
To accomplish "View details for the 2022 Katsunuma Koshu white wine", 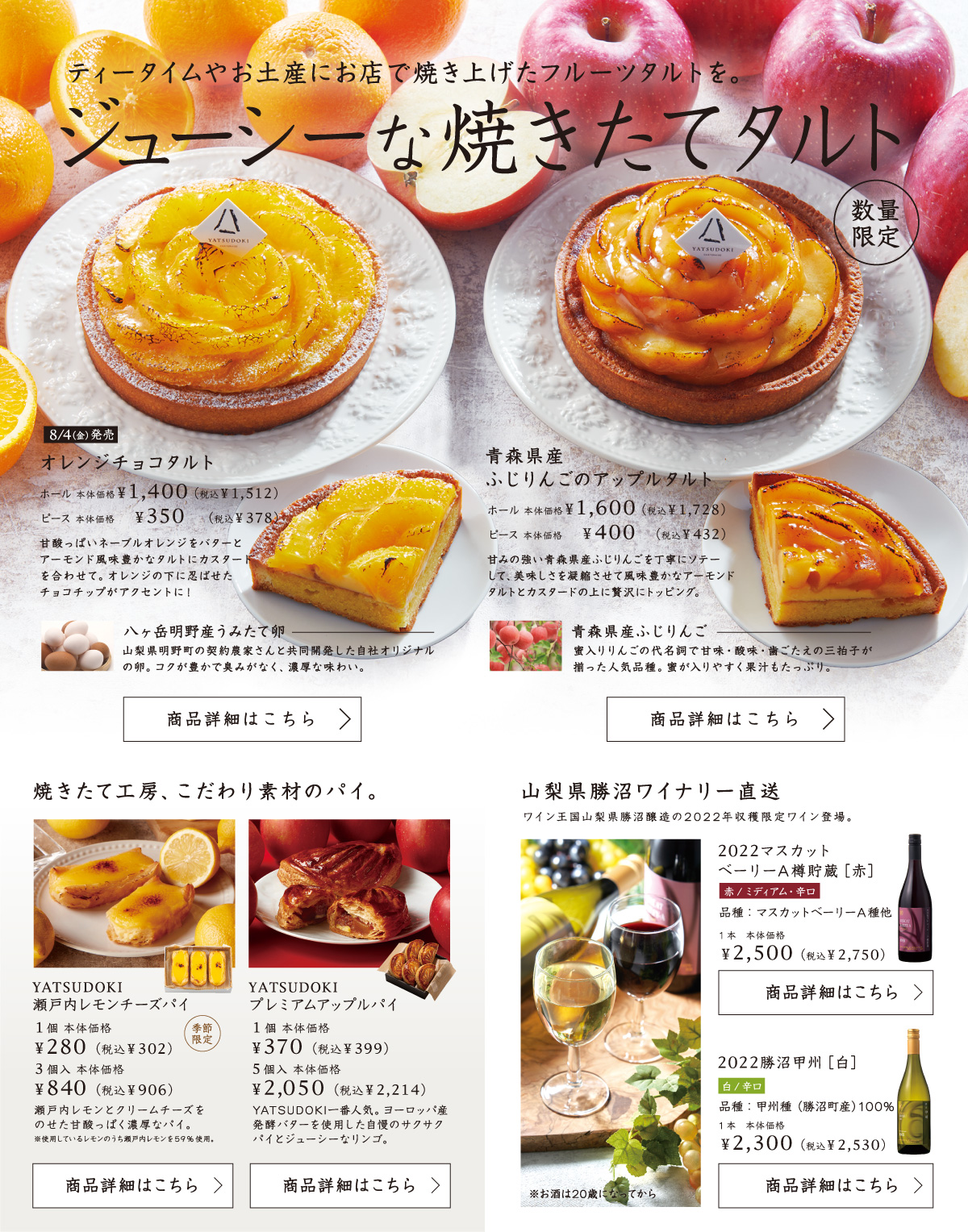I will point(825,1185).
